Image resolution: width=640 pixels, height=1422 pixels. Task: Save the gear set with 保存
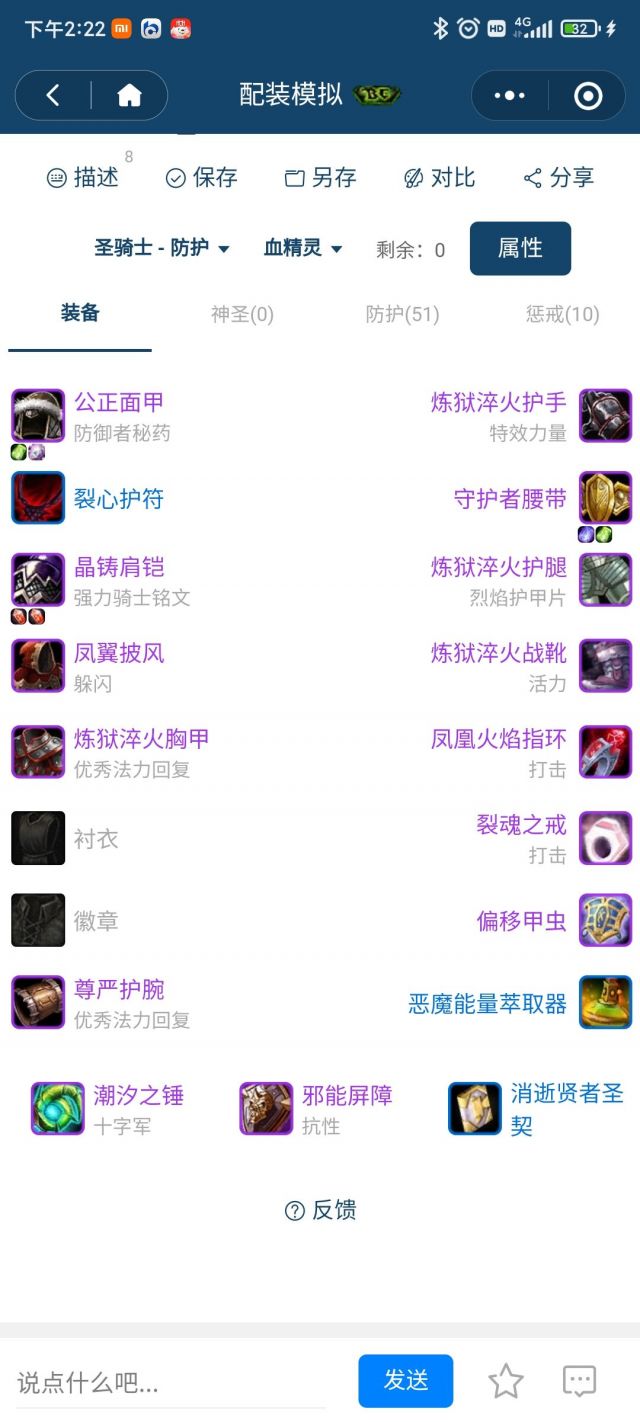[202, 177]
